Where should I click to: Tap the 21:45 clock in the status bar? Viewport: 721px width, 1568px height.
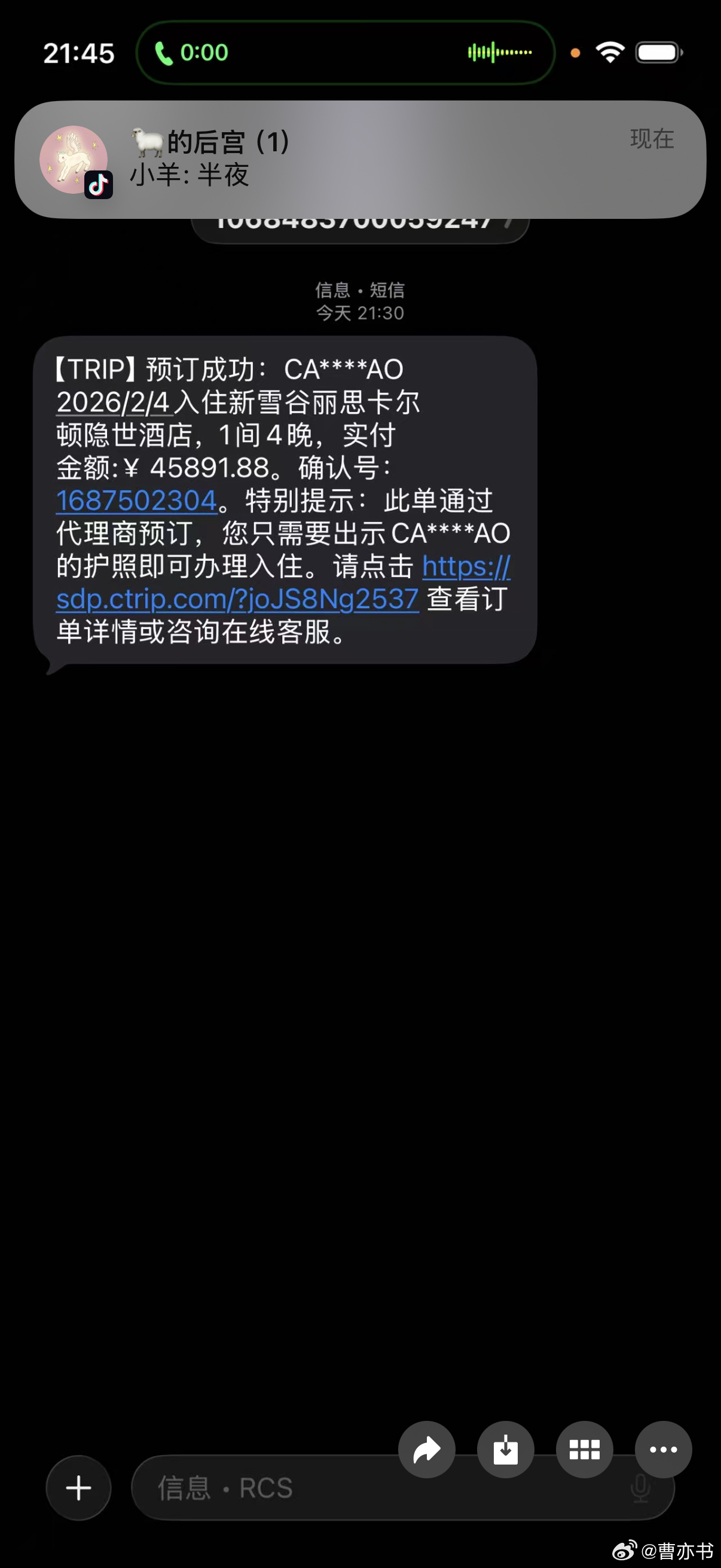(79, 53)
